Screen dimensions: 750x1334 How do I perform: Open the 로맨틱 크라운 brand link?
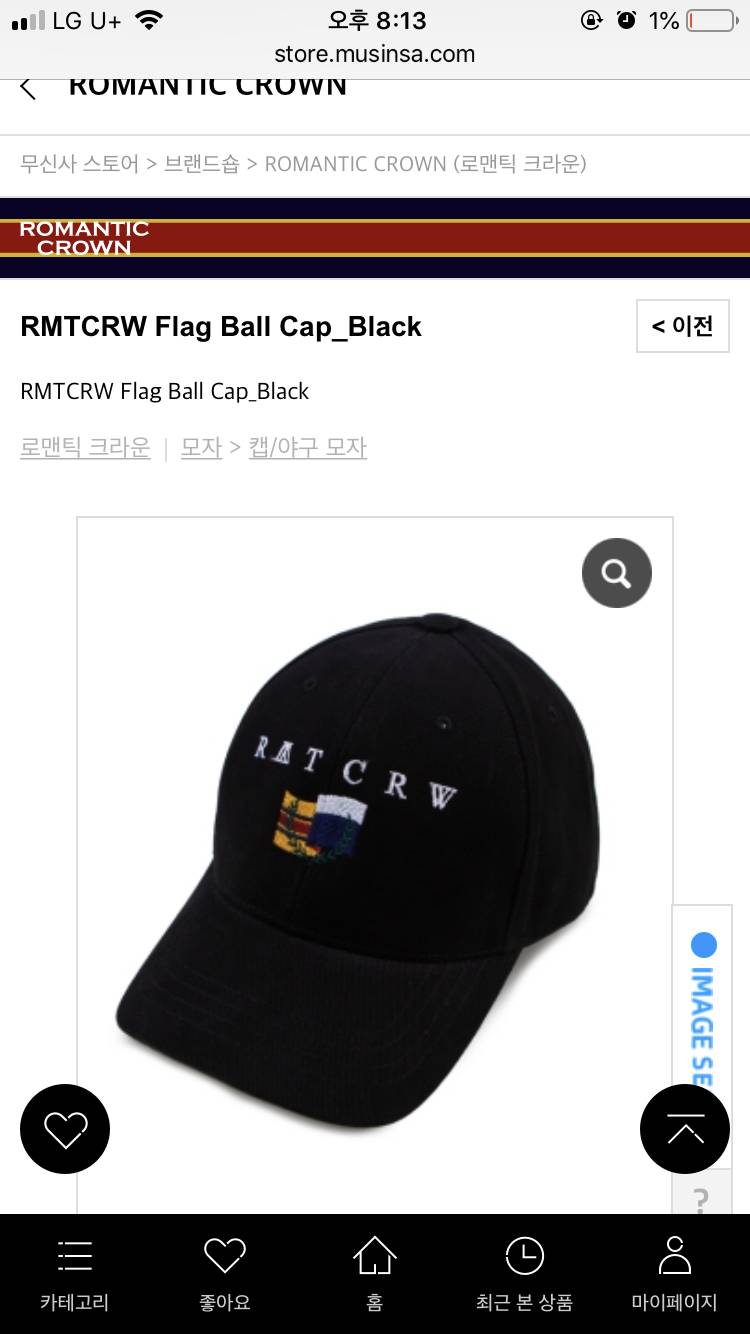click(x=85, y=448)
